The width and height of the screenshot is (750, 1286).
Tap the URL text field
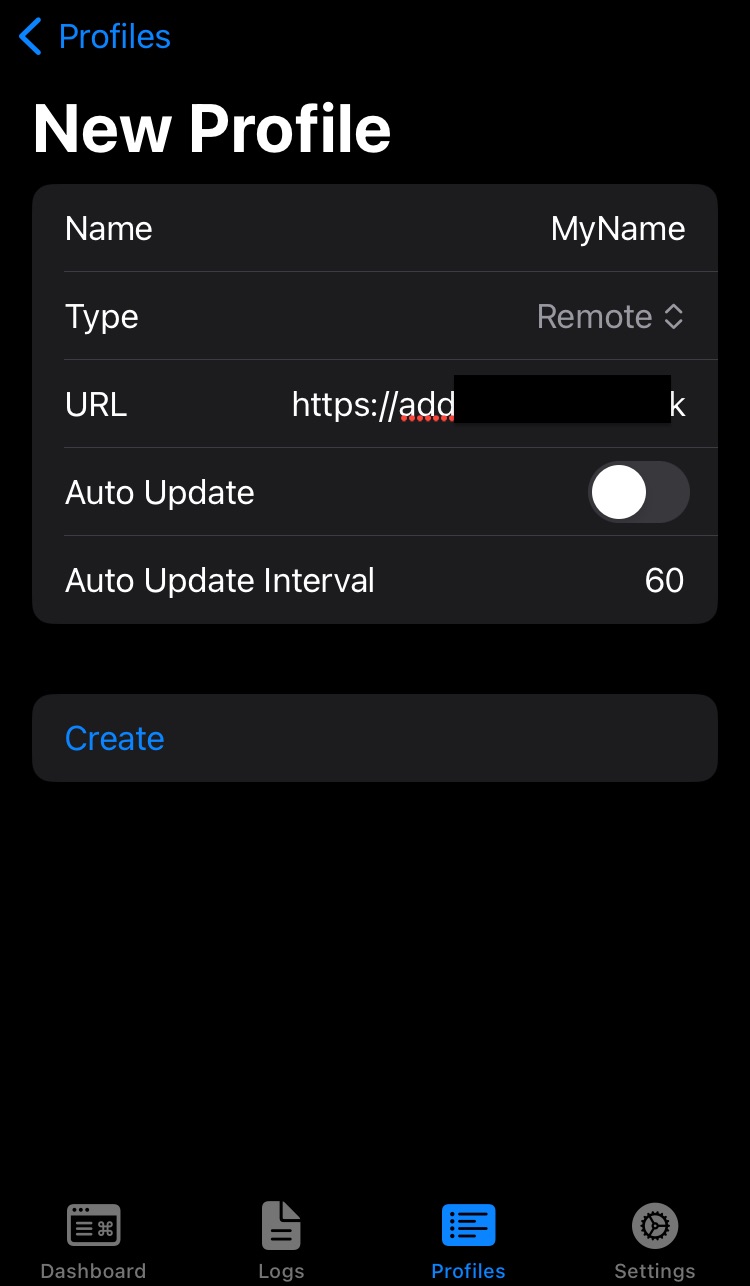click(488, 405)
